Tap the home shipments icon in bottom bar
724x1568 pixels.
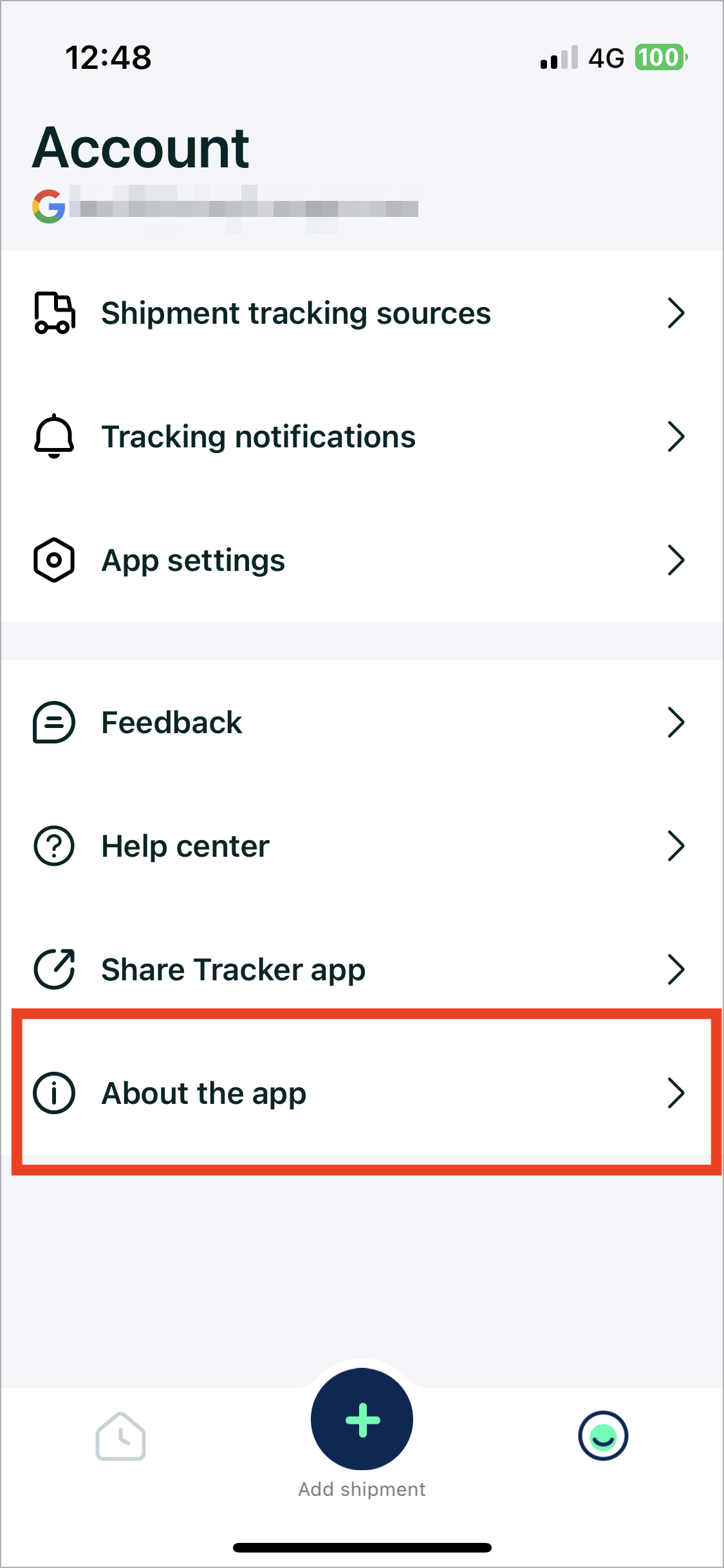[x=121, y=1437]
